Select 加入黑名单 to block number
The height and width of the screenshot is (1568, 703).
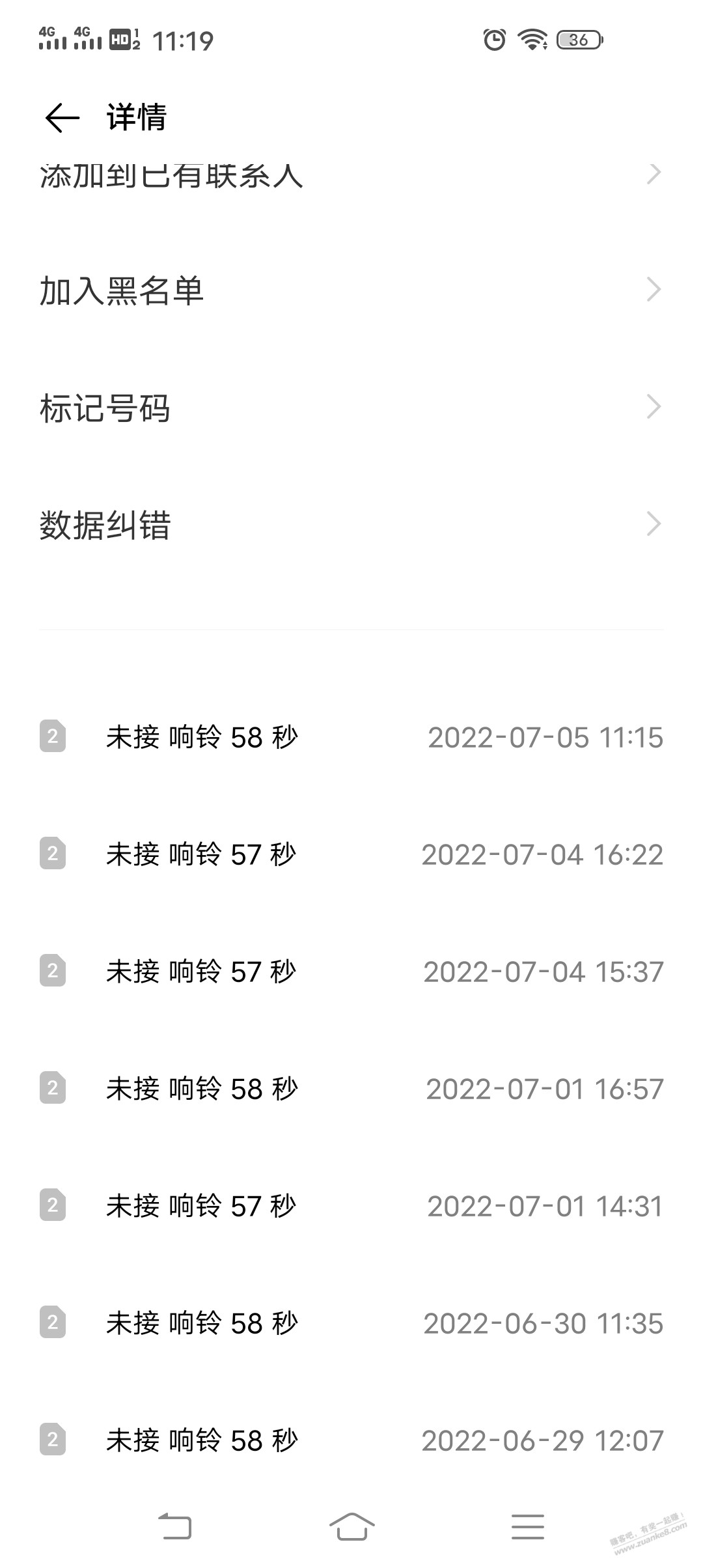coord(351,290)
